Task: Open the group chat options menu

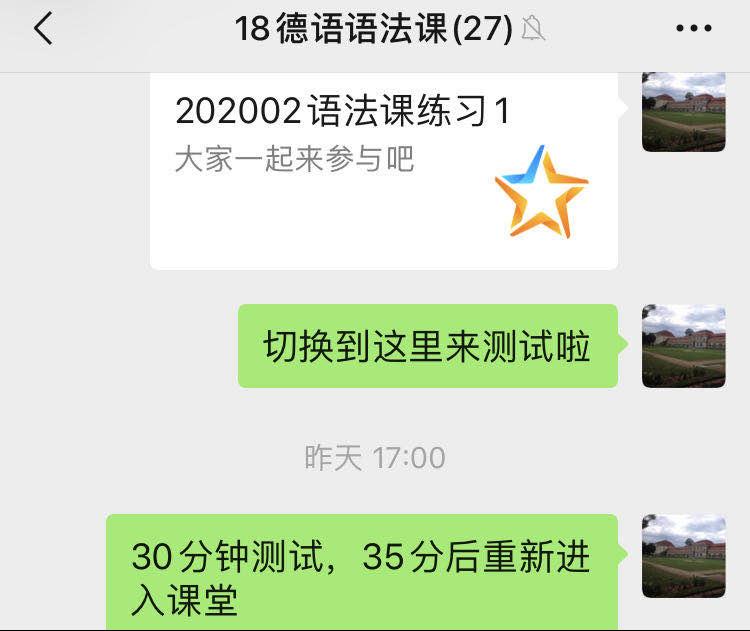Action: point(693,29)
